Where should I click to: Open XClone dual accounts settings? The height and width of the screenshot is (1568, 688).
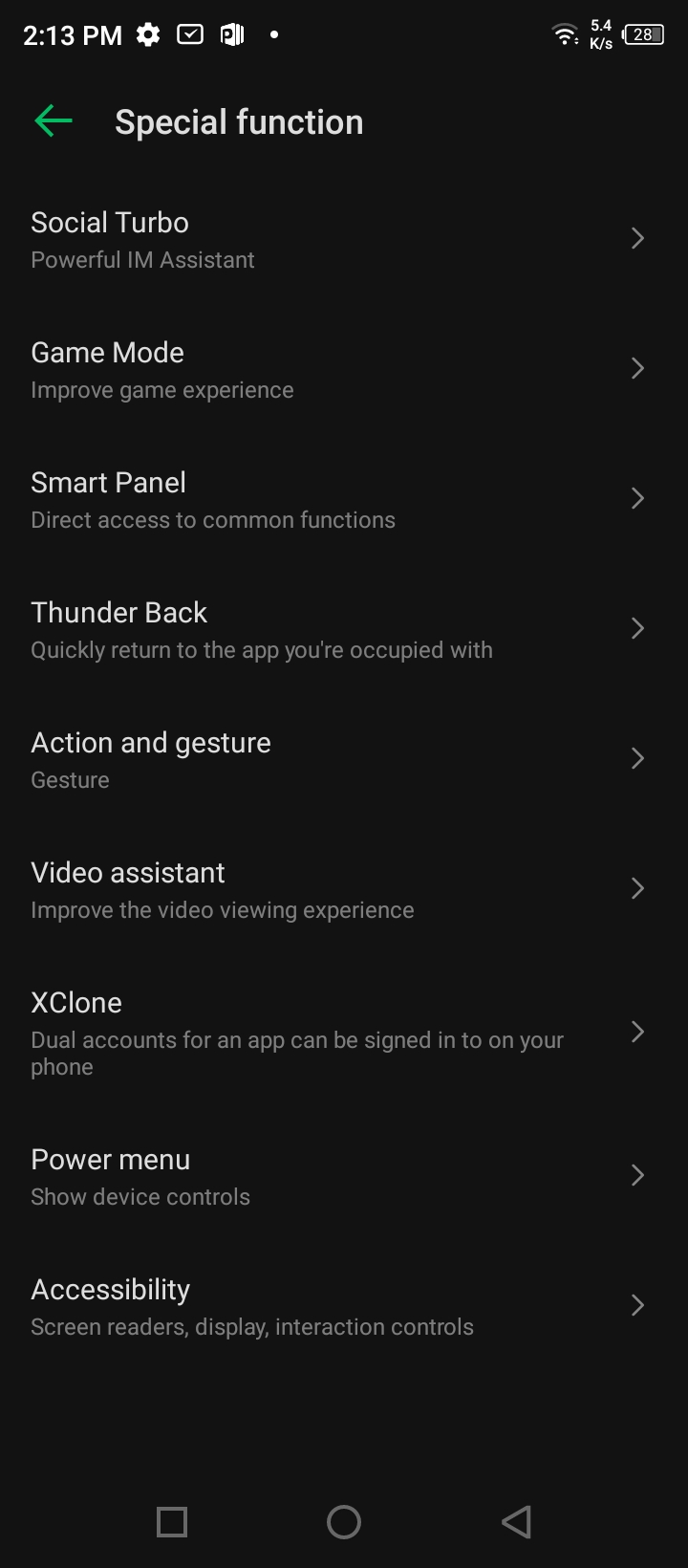click(x=344, y=1034)
